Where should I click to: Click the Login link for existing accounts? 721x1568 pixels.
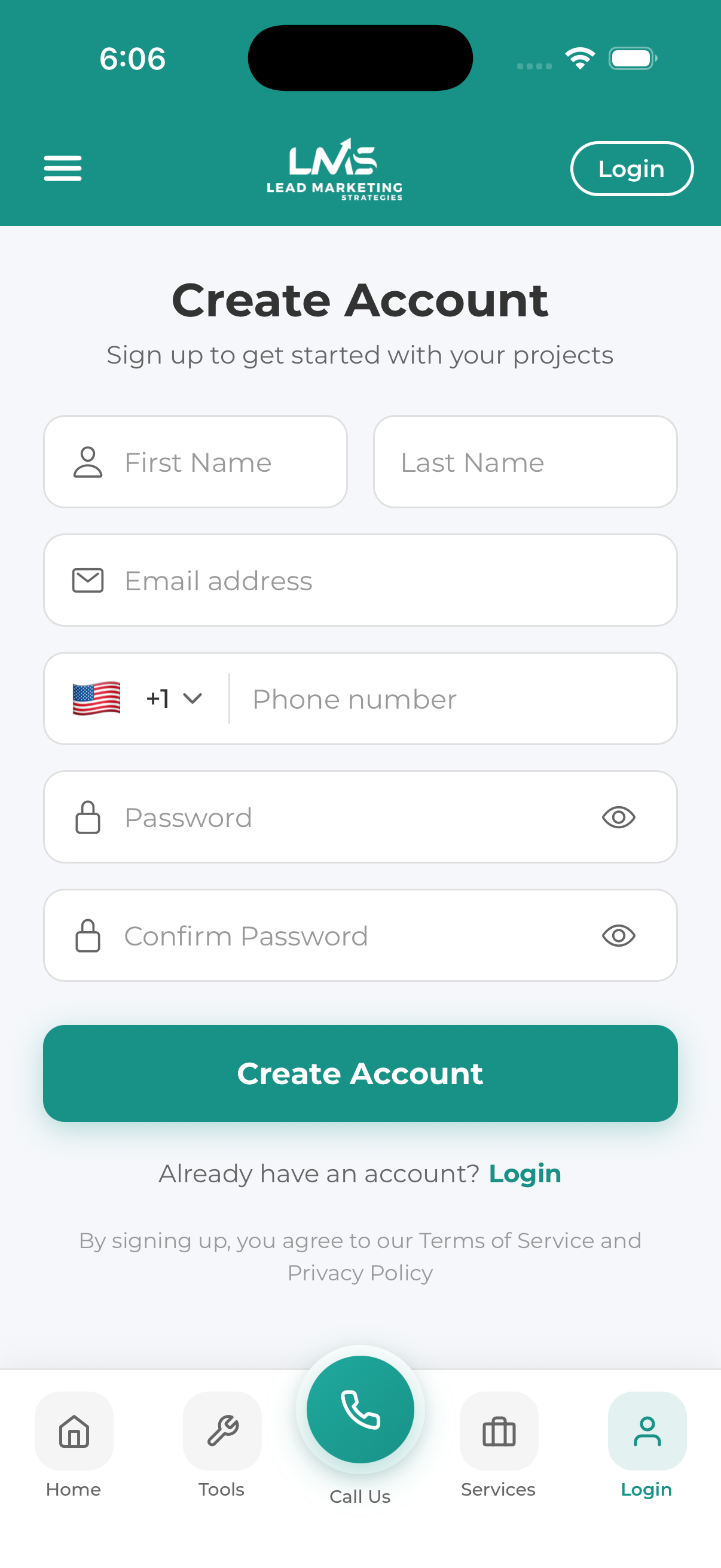point(524,1173)
